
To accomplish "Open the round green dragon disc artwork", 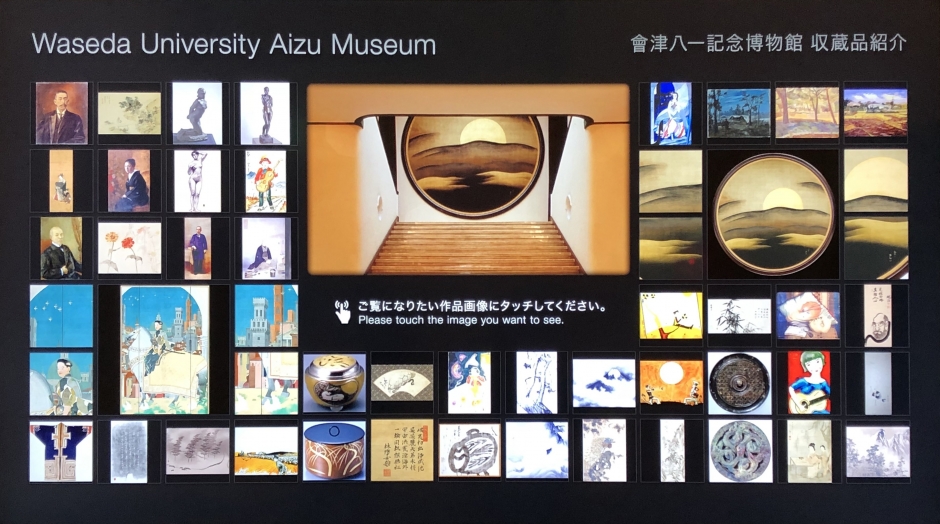I will click(740, 450).
